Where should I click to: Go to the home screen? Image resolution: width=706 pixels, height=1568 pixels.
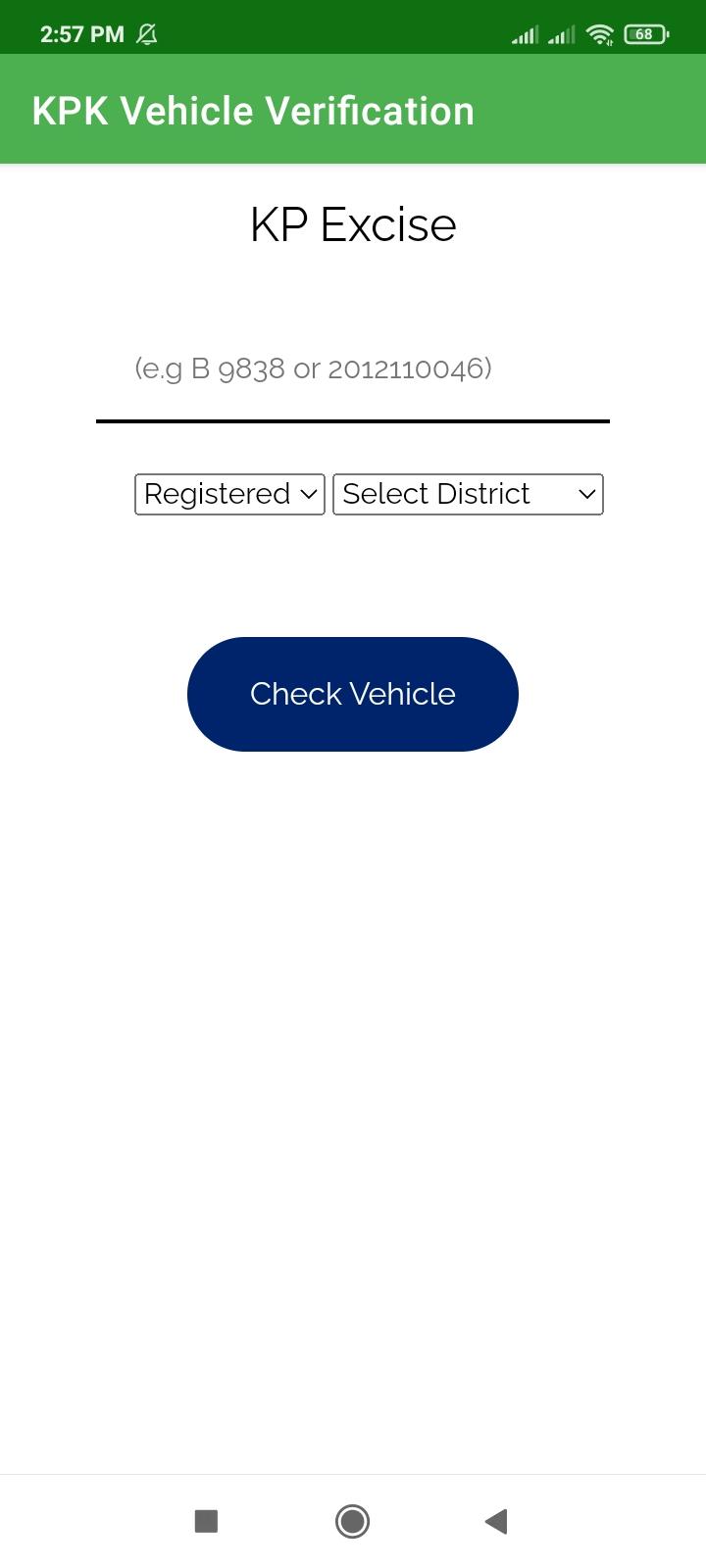point(352,1521)
